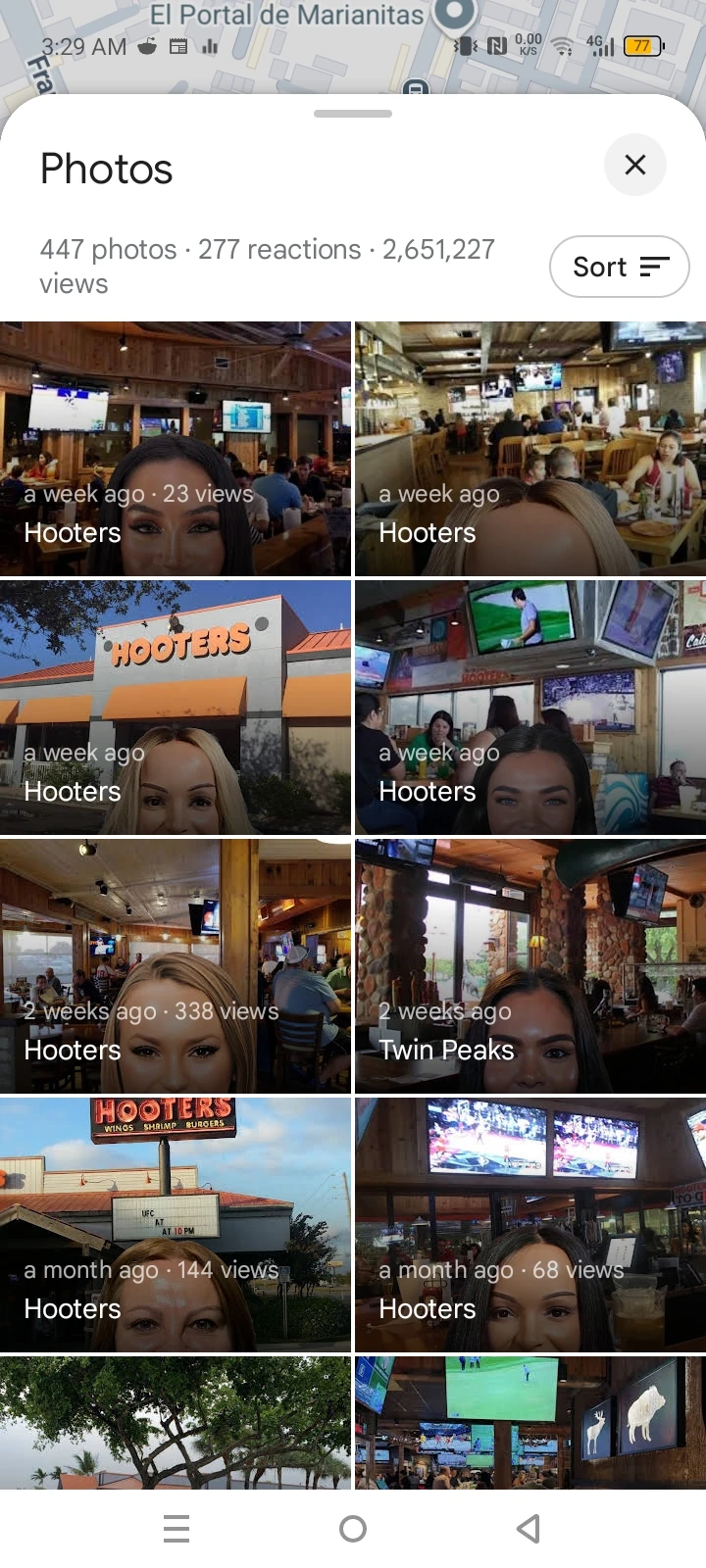The height and width of the screenshot is (1568, 706).
Task: Close the Photos panel
Action: (x=634, y=165)
